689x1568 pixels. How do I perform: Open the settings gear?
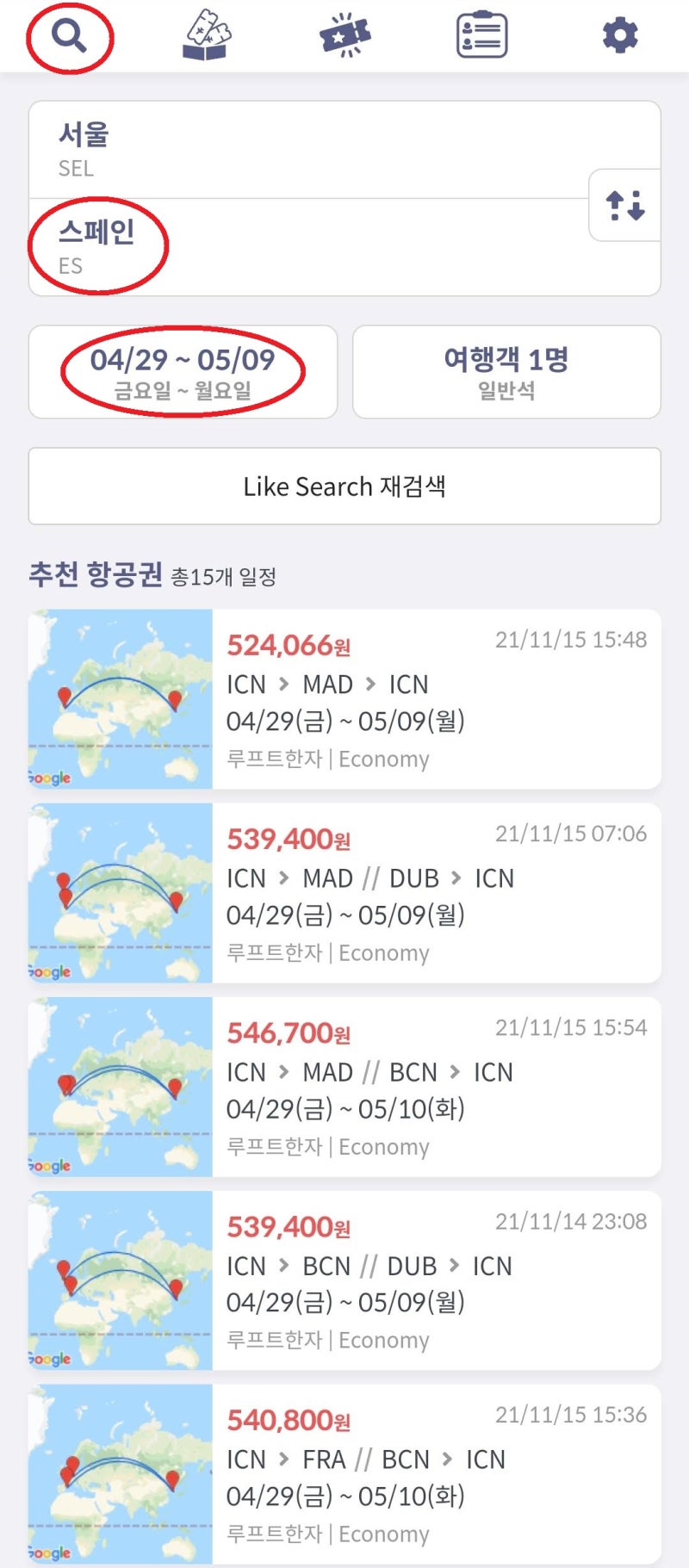(620, 35)
